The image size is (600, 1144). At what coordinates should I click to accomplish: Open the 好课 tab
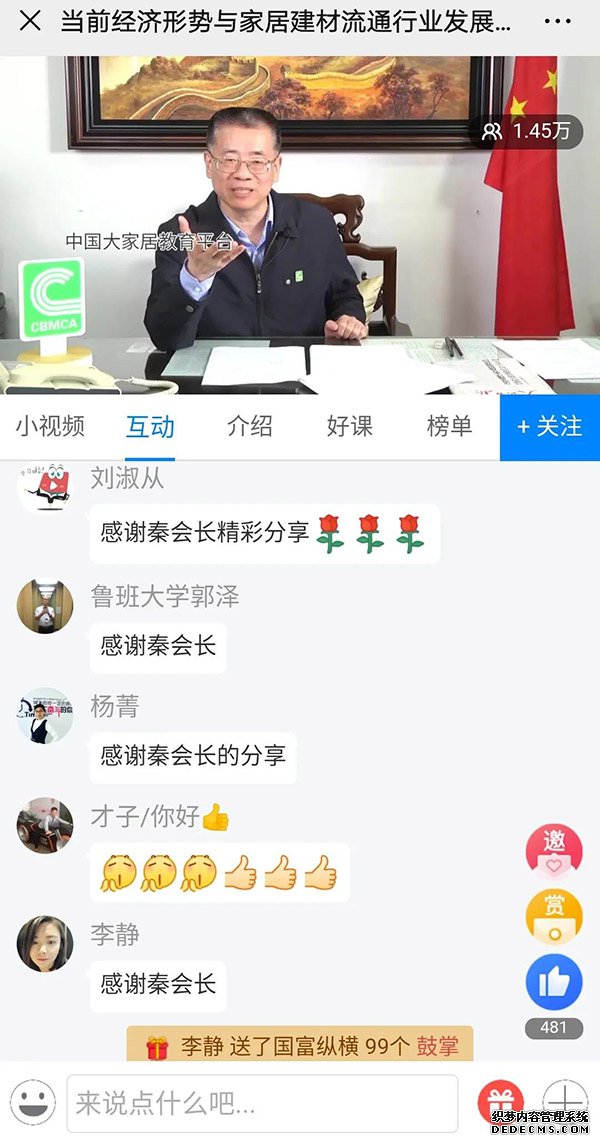point(350,426)
